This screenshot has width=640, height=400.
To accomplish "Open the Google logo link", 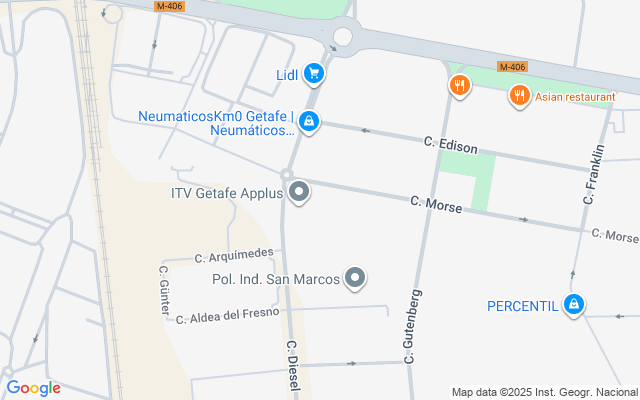I will [33, 388].
